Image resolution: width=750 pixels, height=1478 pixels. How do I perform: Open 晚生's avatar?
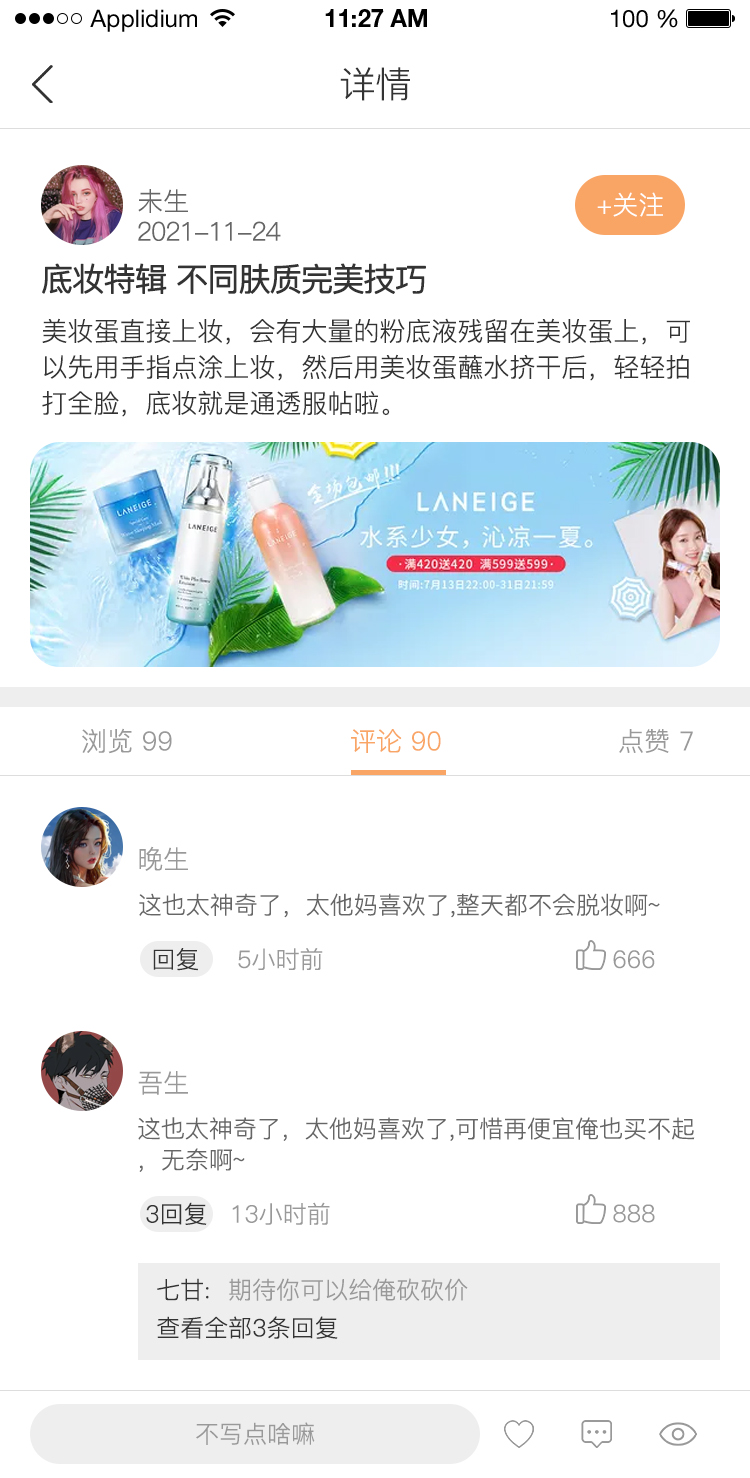pyautogui.click(x=82, y=847)
